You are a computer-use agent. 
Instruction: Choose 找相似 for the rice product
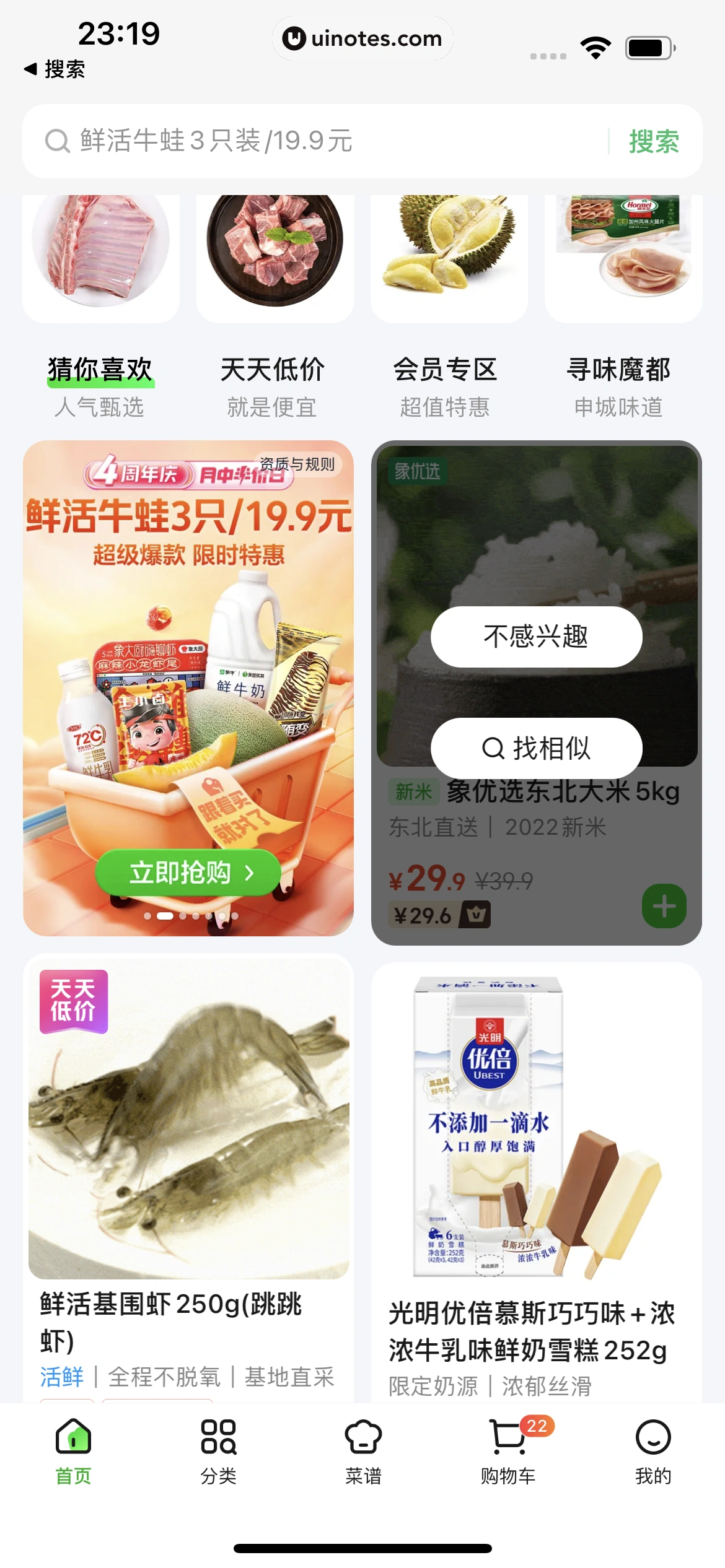click(x=536, y=748)
